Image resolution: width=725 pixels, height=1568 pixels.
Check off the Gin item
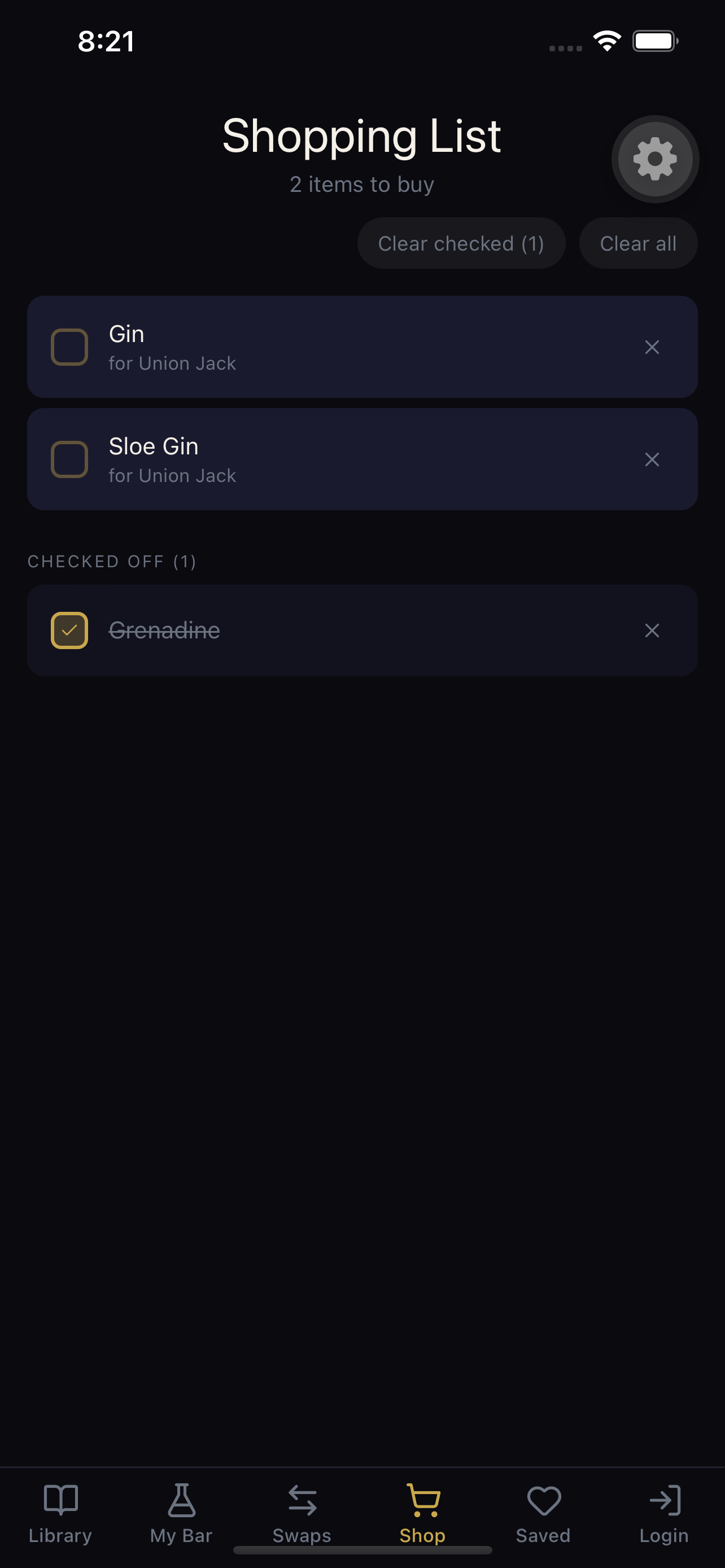69,347
